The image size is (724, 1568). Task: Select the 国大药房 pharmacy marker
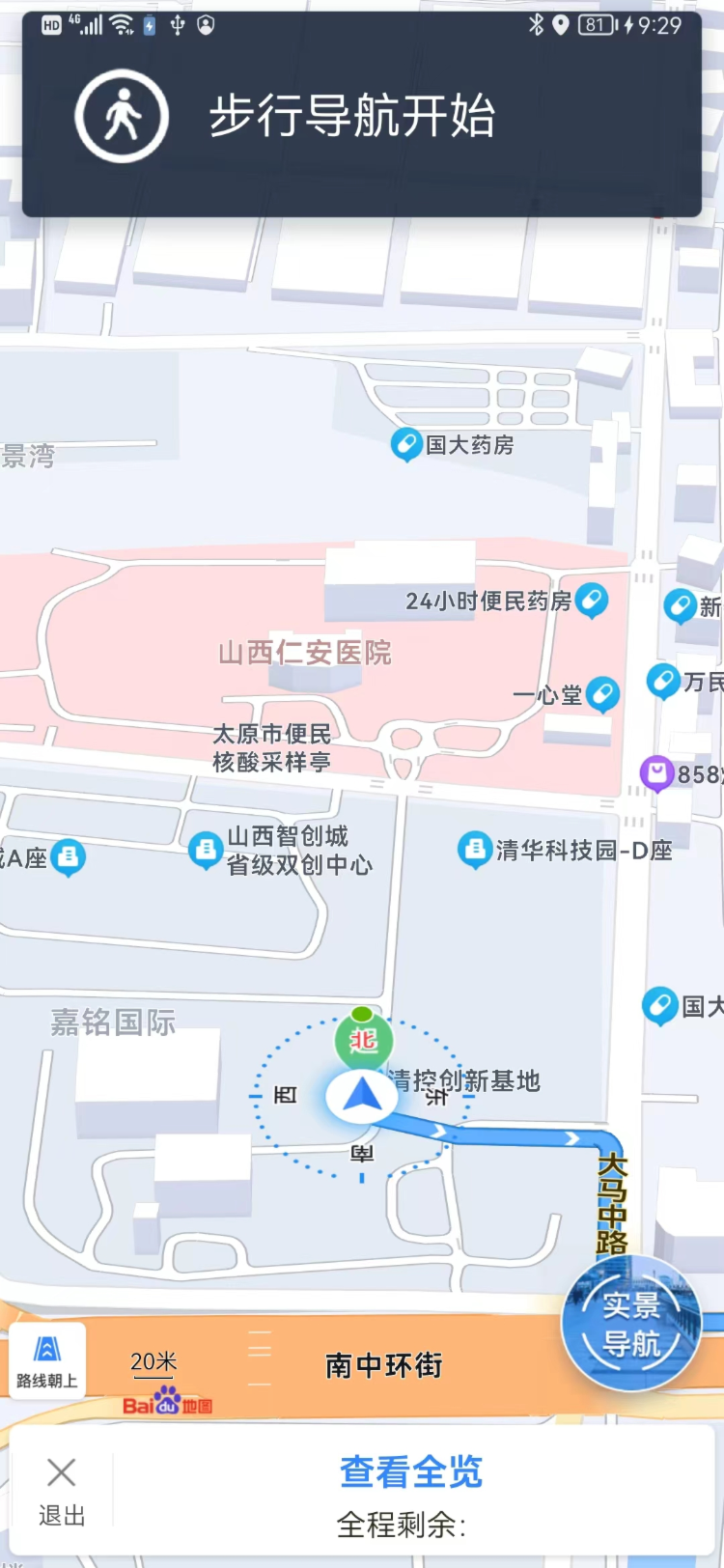(406, 445)
